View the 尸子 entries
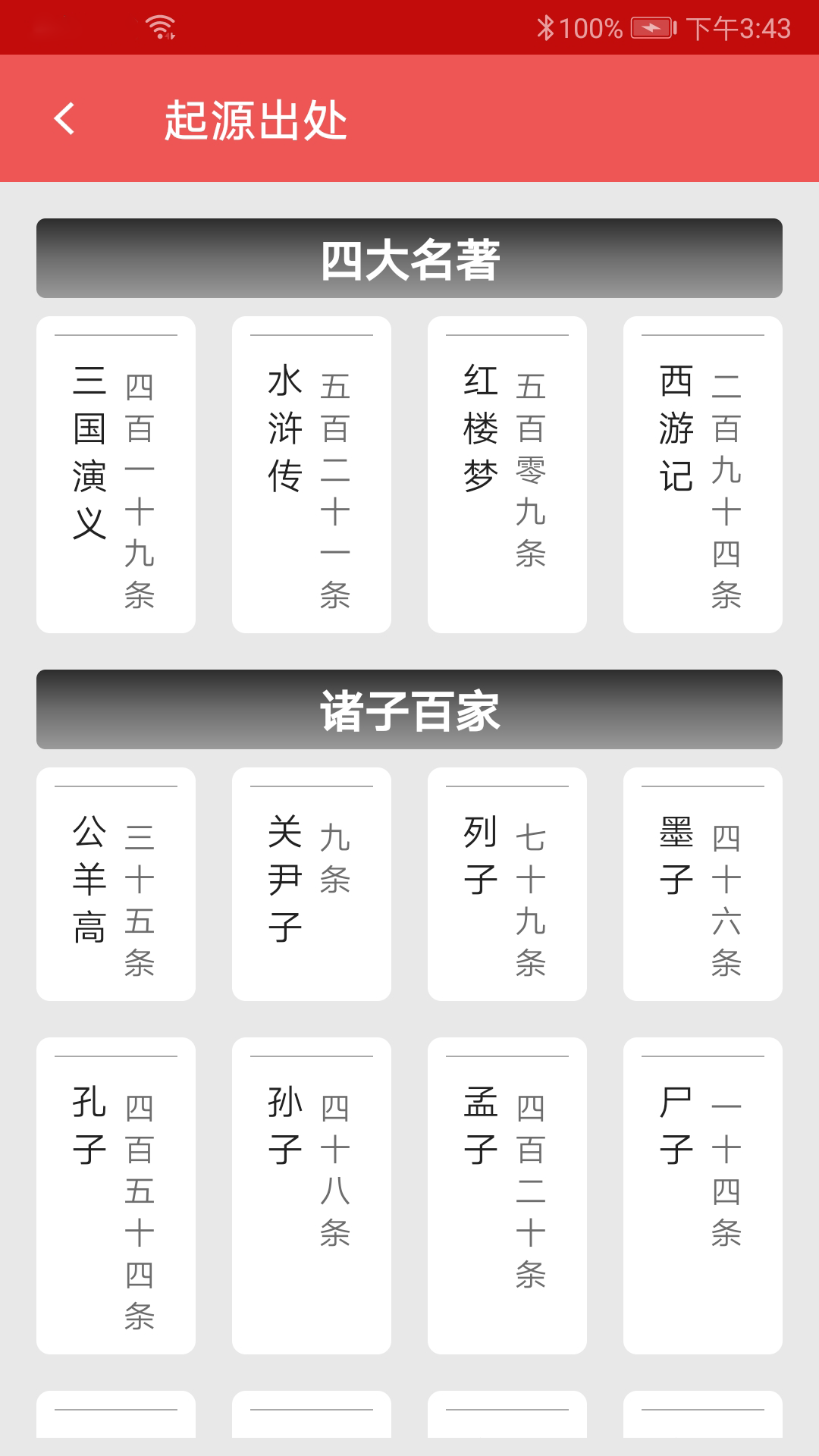The width and height of the screenshot is (819, 1456). (x=703, y=1196)
